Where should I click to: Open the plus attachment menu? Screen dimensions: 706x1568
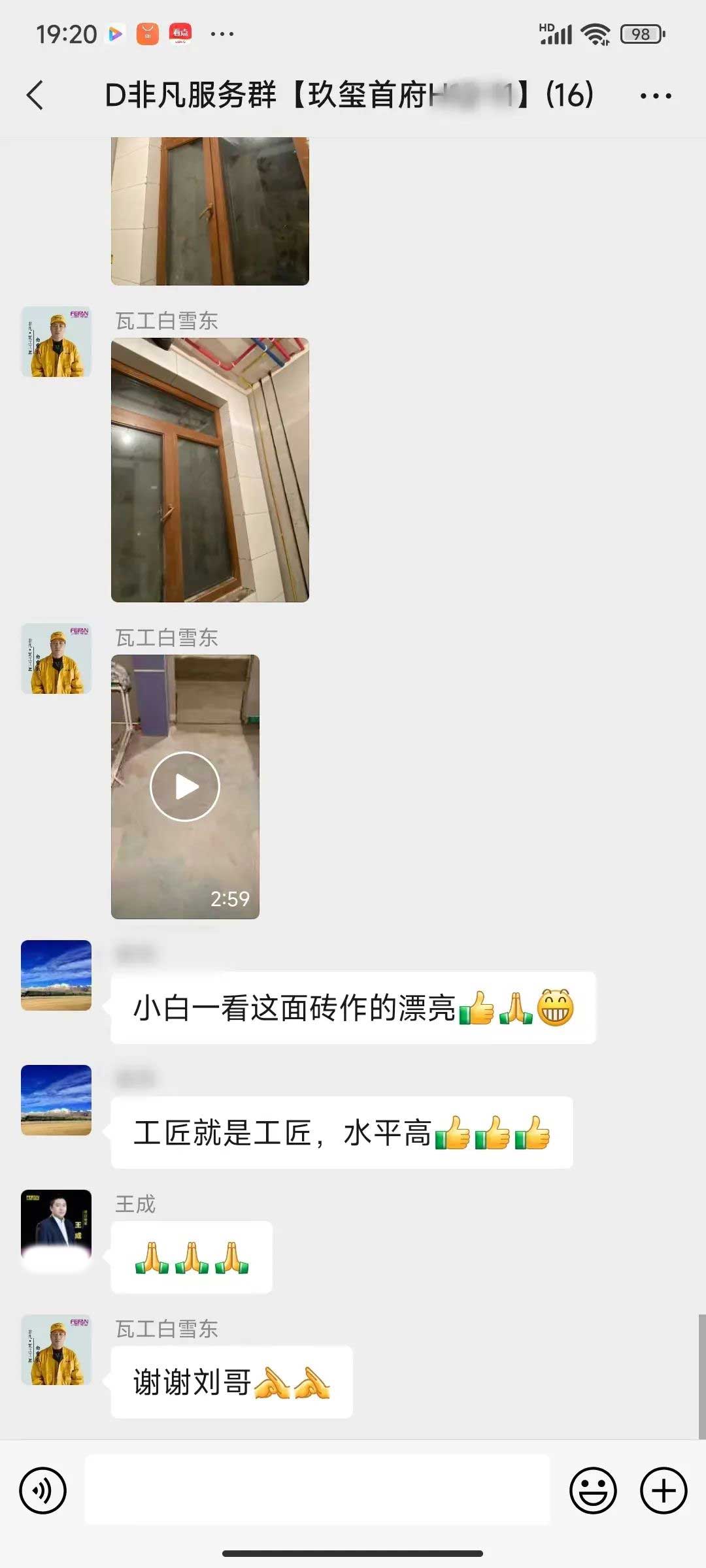[663, 1491]
